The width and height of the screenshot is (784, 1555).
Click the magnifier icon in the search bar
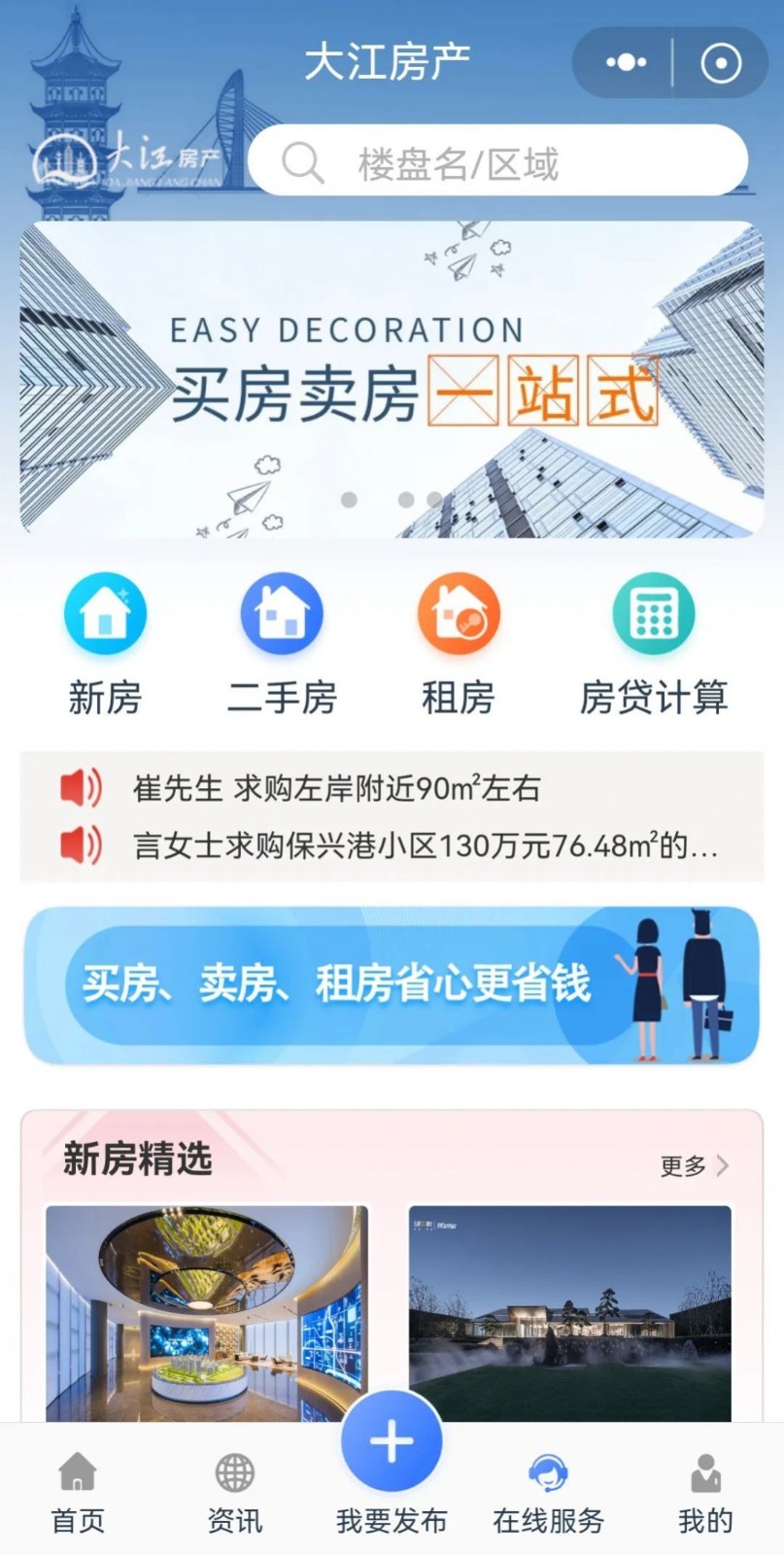pos(305,160)
